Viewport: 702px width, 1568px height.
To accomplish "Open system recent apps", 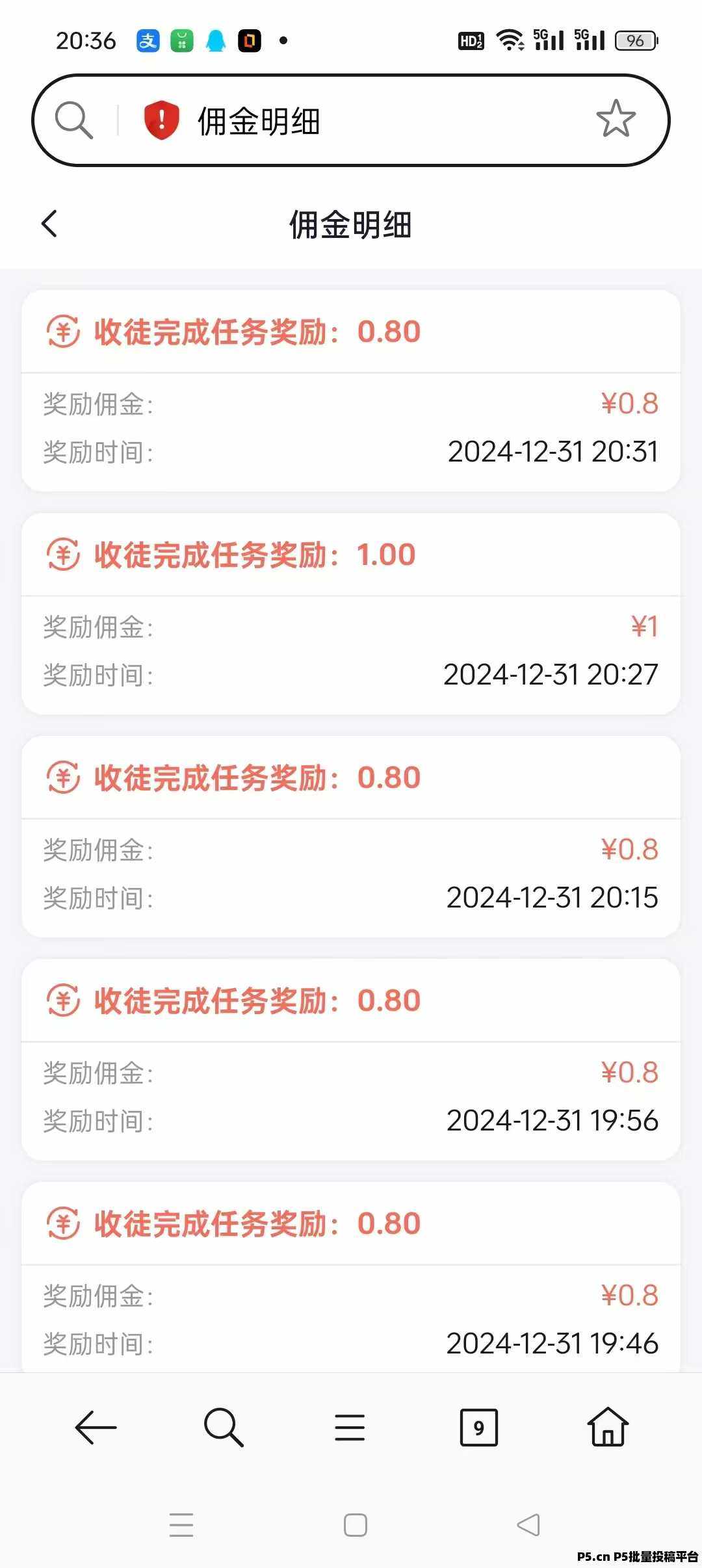I will 181,1525.
